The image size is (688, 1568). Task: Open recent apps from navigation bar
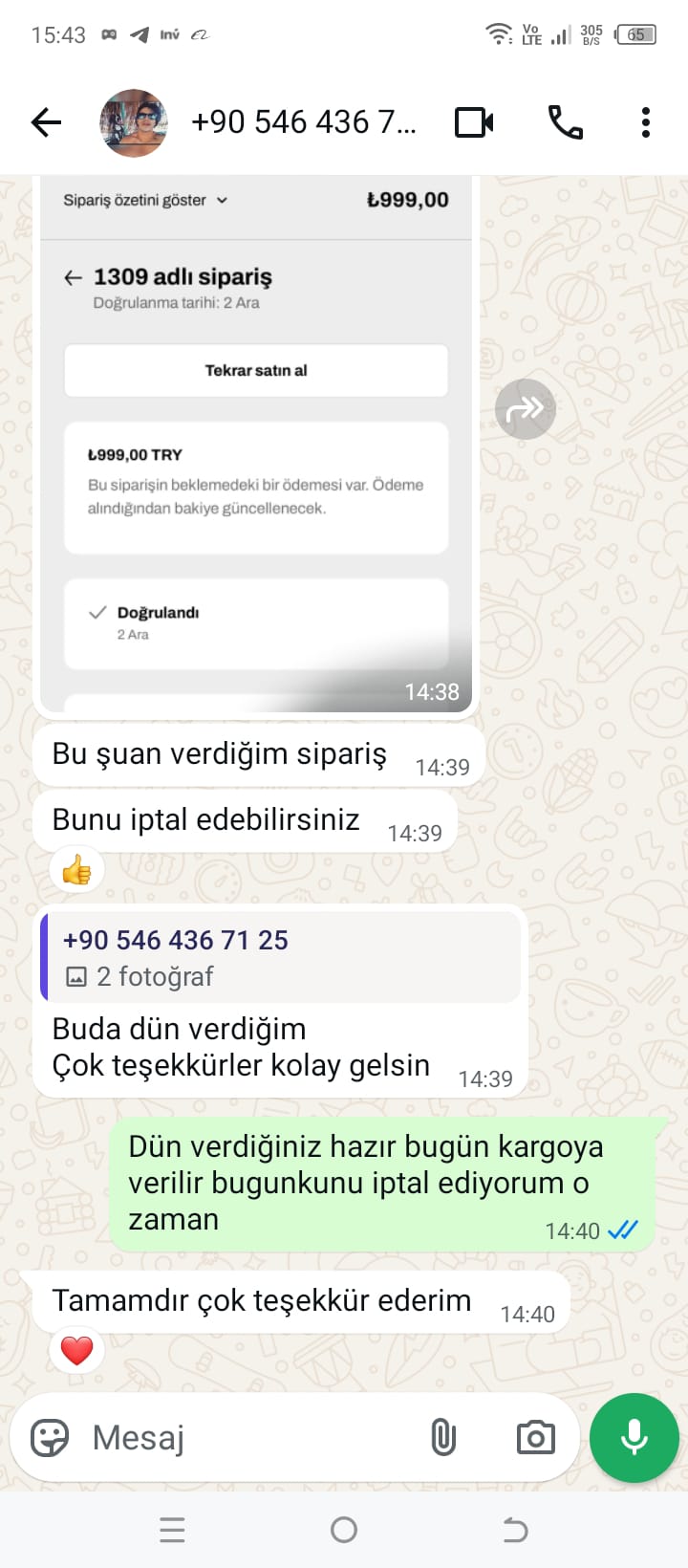[x=173, y=1530]
